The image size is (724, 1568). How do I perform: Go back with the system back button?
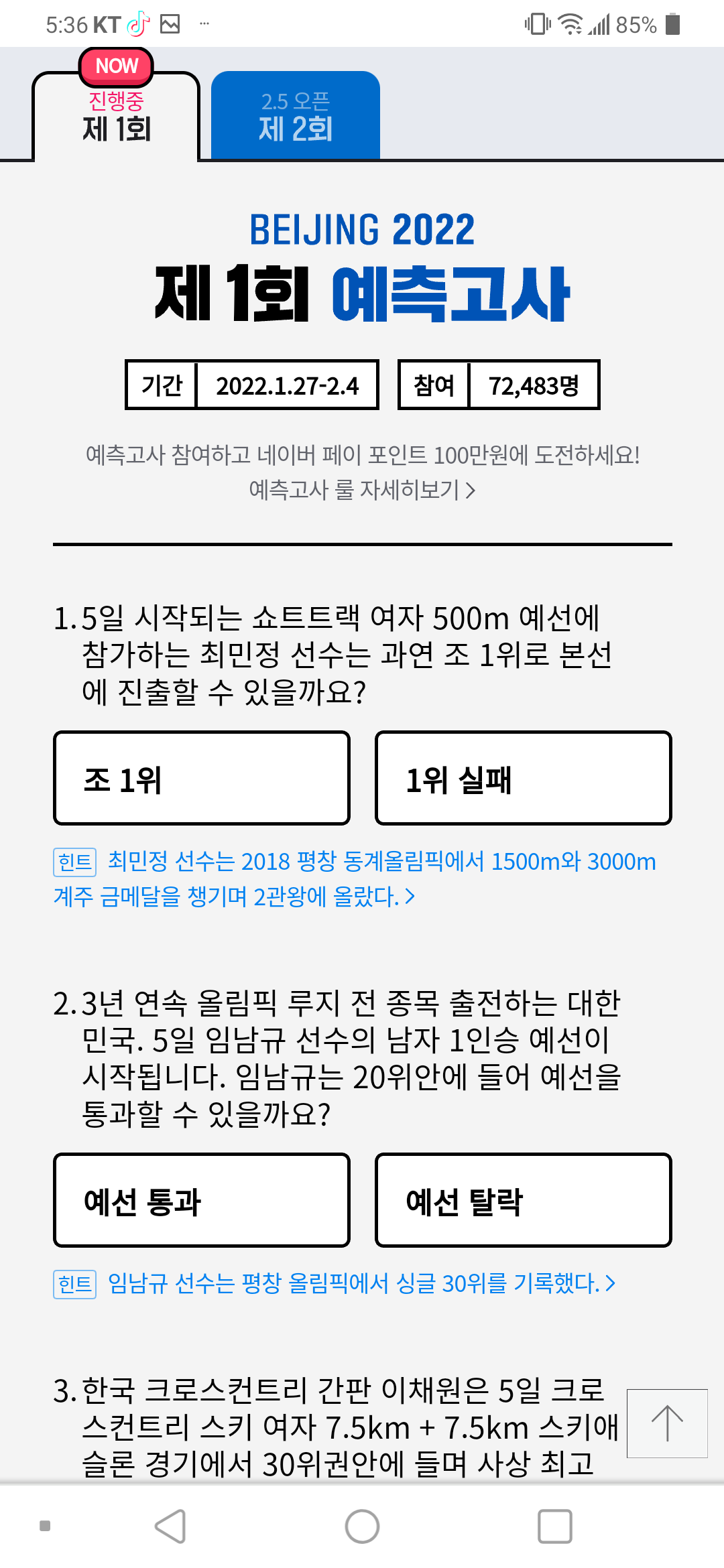(170, 1526)
